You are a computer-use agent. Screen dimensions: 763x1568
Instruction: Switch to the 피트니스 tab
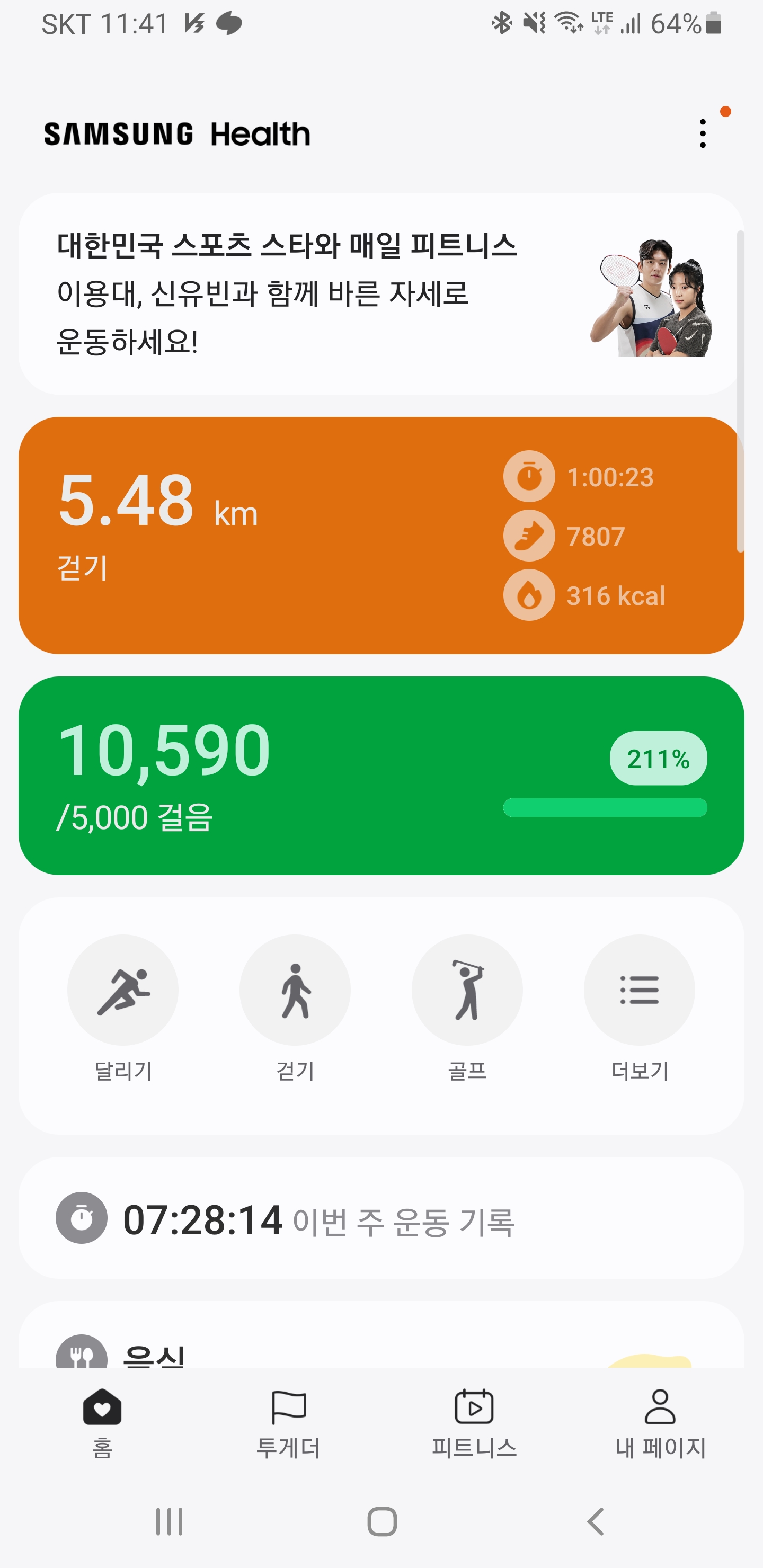[x=474, y=1422]
